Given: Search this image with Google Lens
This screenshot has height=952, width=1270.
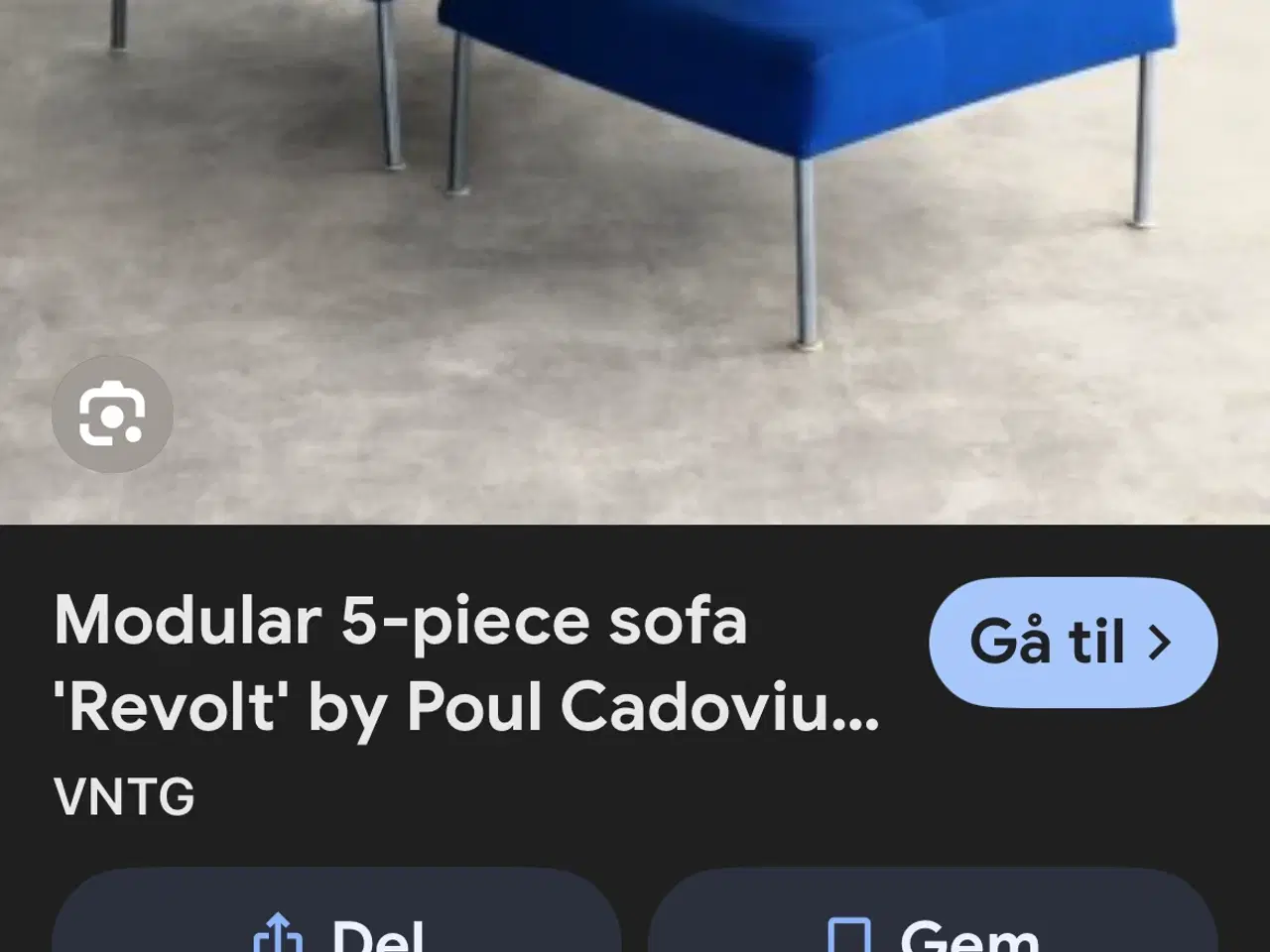Looking at the screenshot, I should point(112,415).
